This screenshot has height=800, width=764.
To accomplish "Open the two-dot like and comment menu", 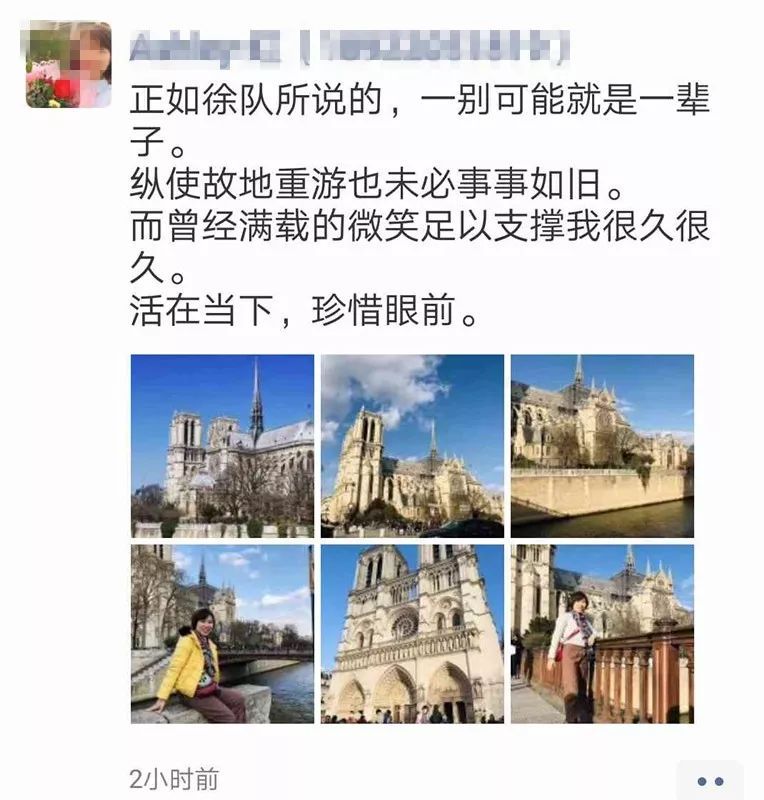I will 710,781.
